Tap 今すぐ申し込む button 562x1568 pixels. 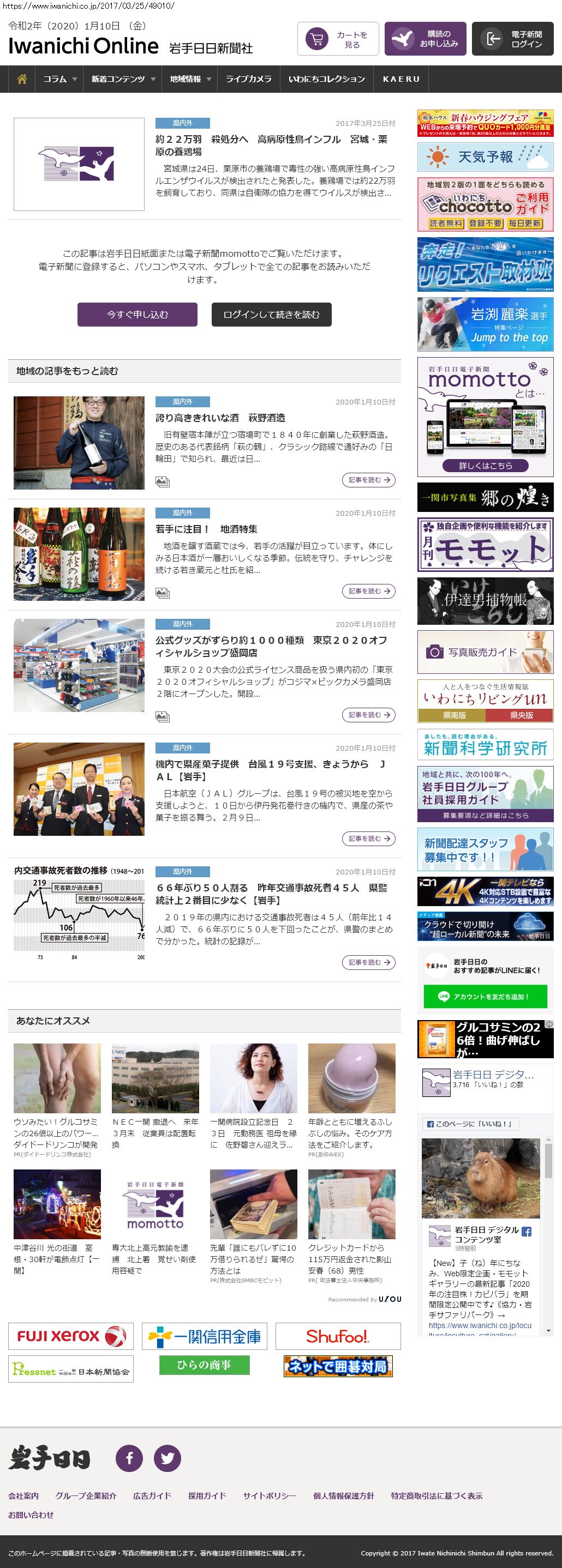(x=137, y=315)
